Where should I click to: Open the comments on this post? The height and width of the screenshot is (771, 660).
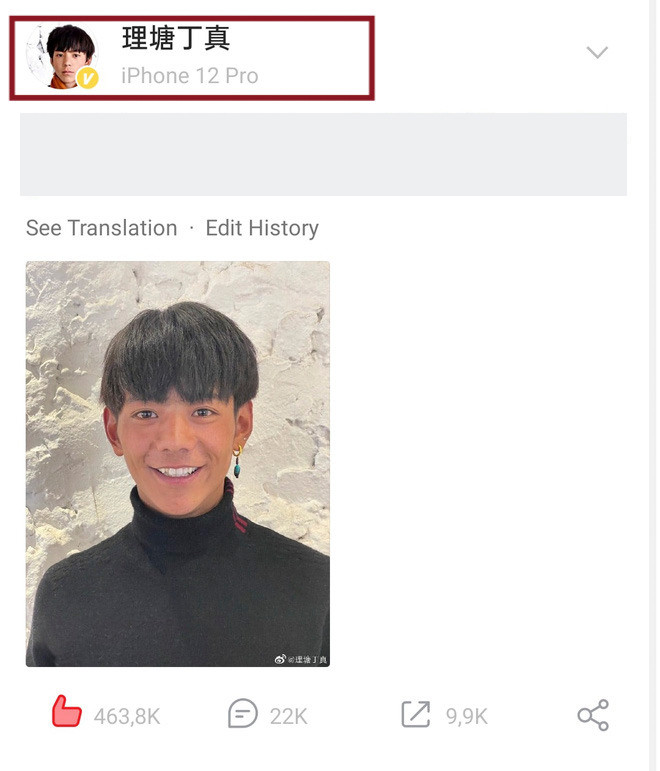point(243,714)
